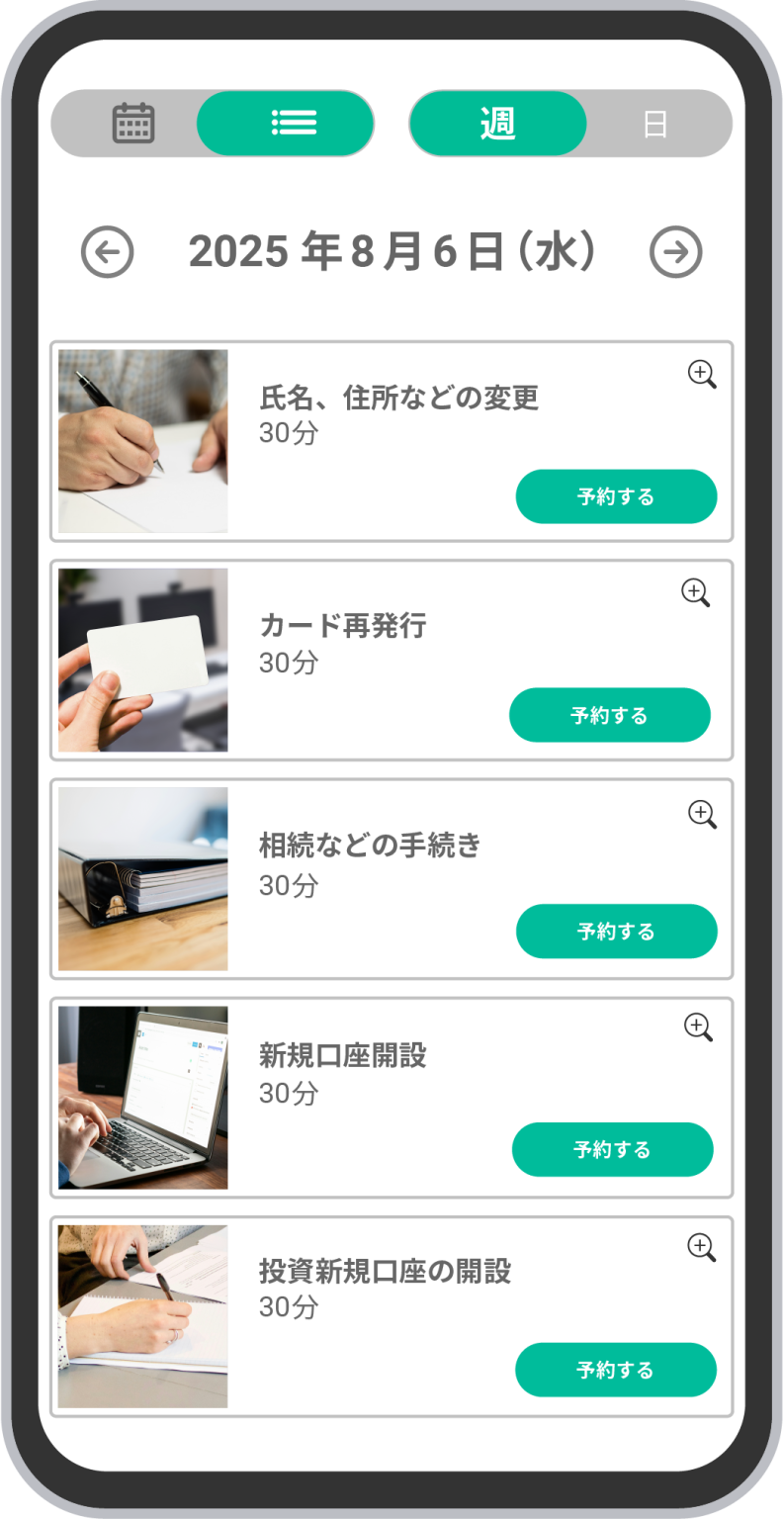The image size is (784, 1519).
Task: Select the 週 (week) view
Action: pos(497,124)
